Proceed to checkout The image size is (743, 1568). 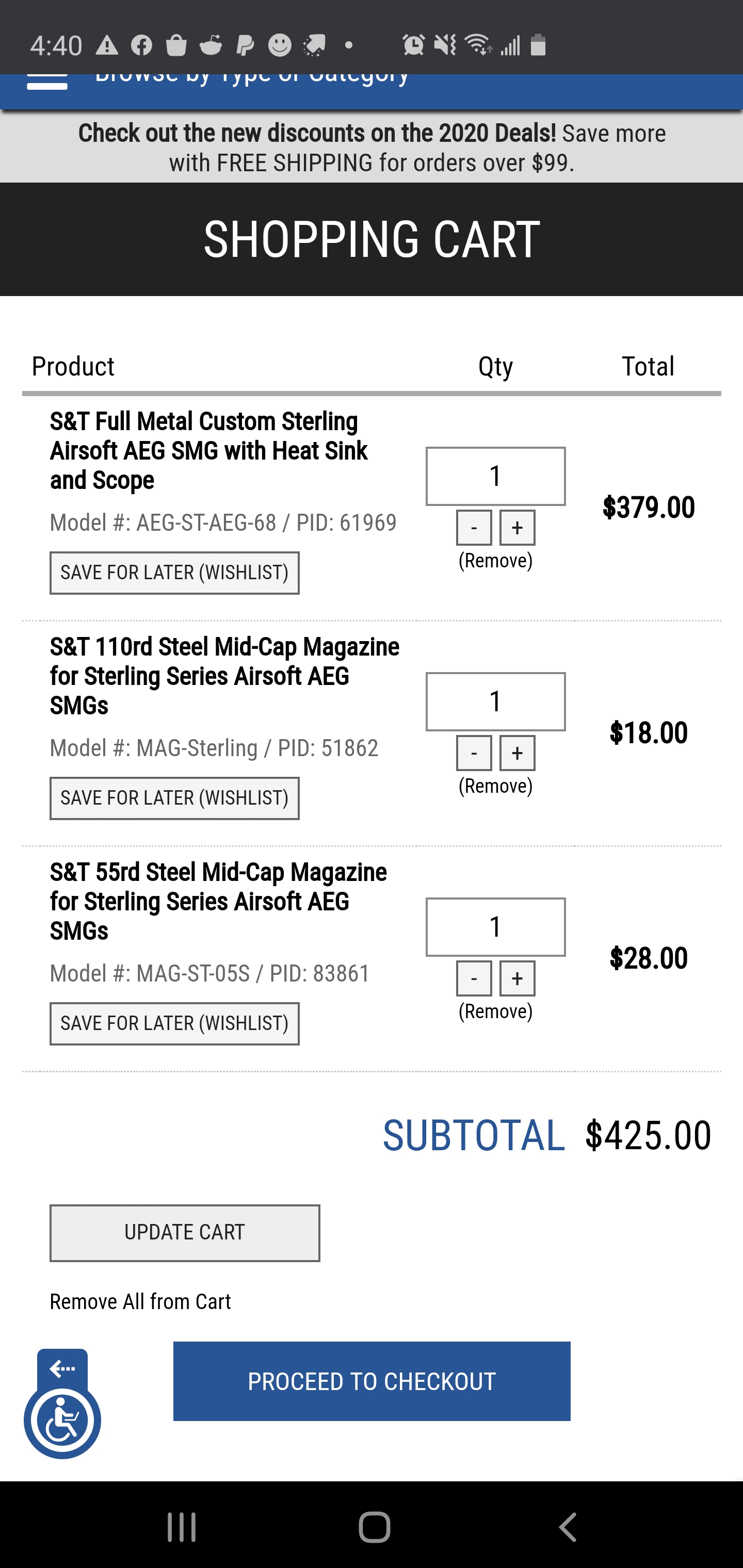coord(372,1381)
